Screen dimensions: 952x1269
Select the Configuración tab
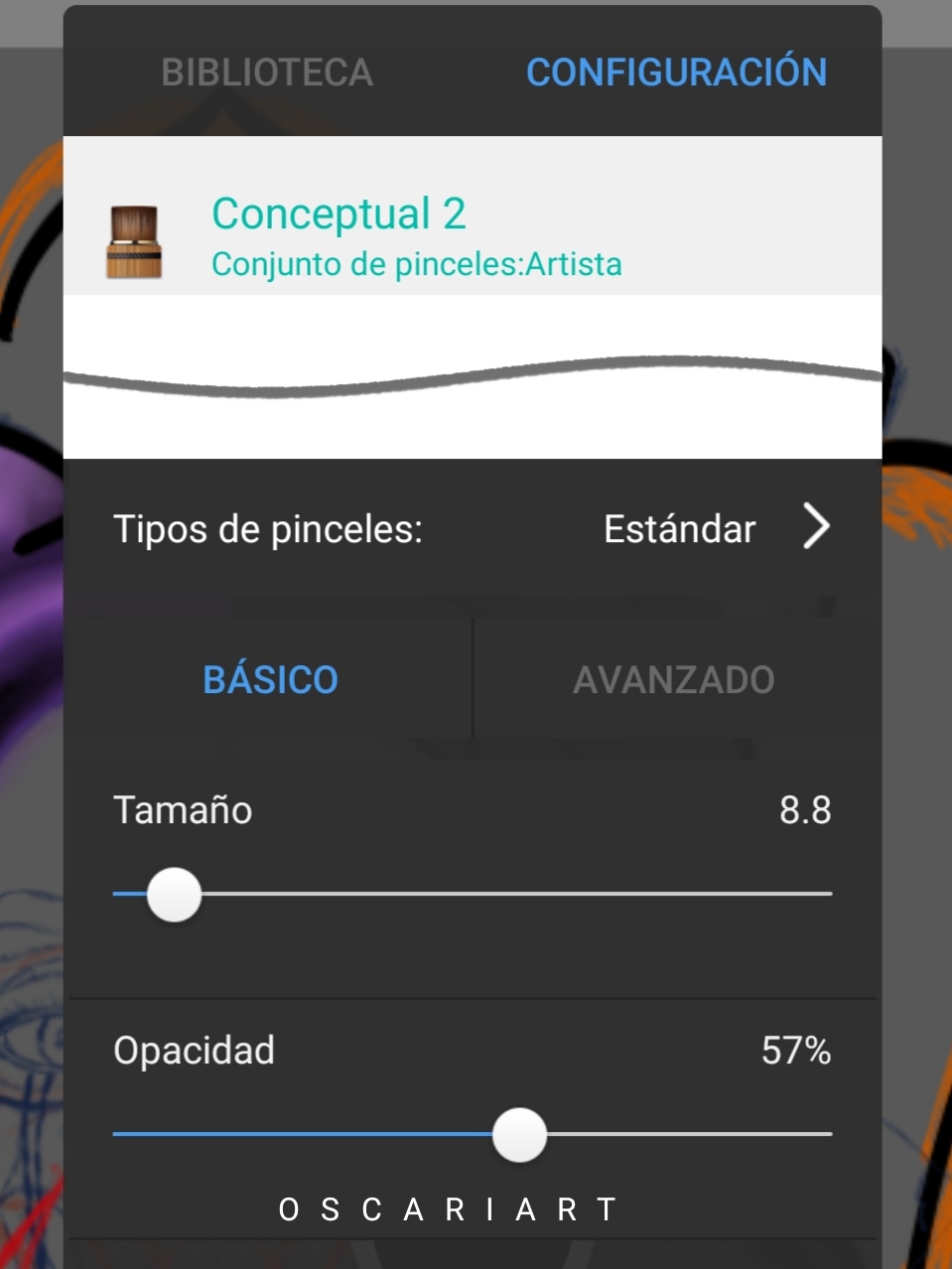(676, 72)
